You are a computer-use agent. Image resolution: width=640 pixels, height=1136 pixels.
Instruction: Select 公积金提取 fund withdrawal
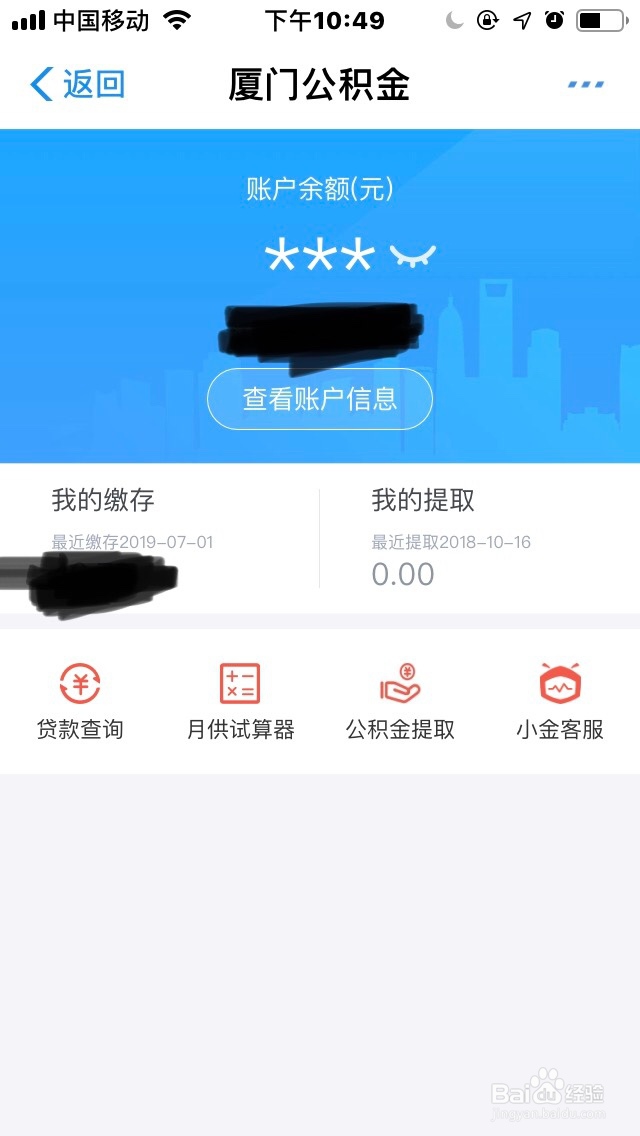point(400,702)
